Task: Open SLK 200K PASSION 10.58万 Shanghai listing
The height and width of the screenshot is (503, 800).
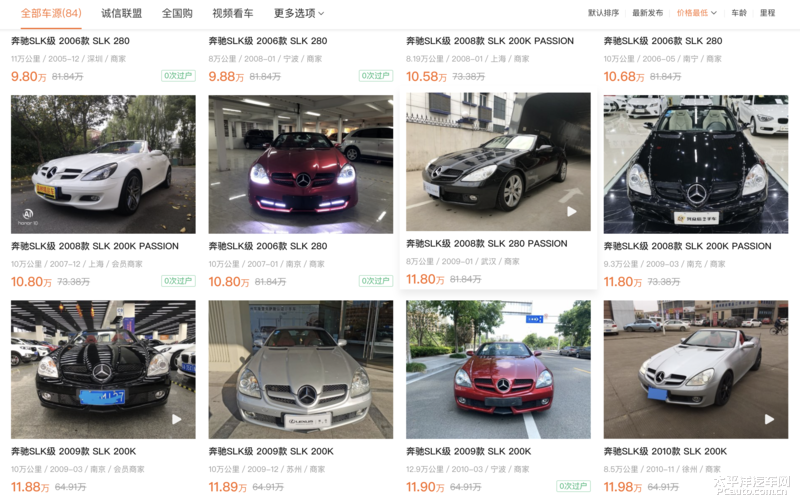Action: (490, 41)
